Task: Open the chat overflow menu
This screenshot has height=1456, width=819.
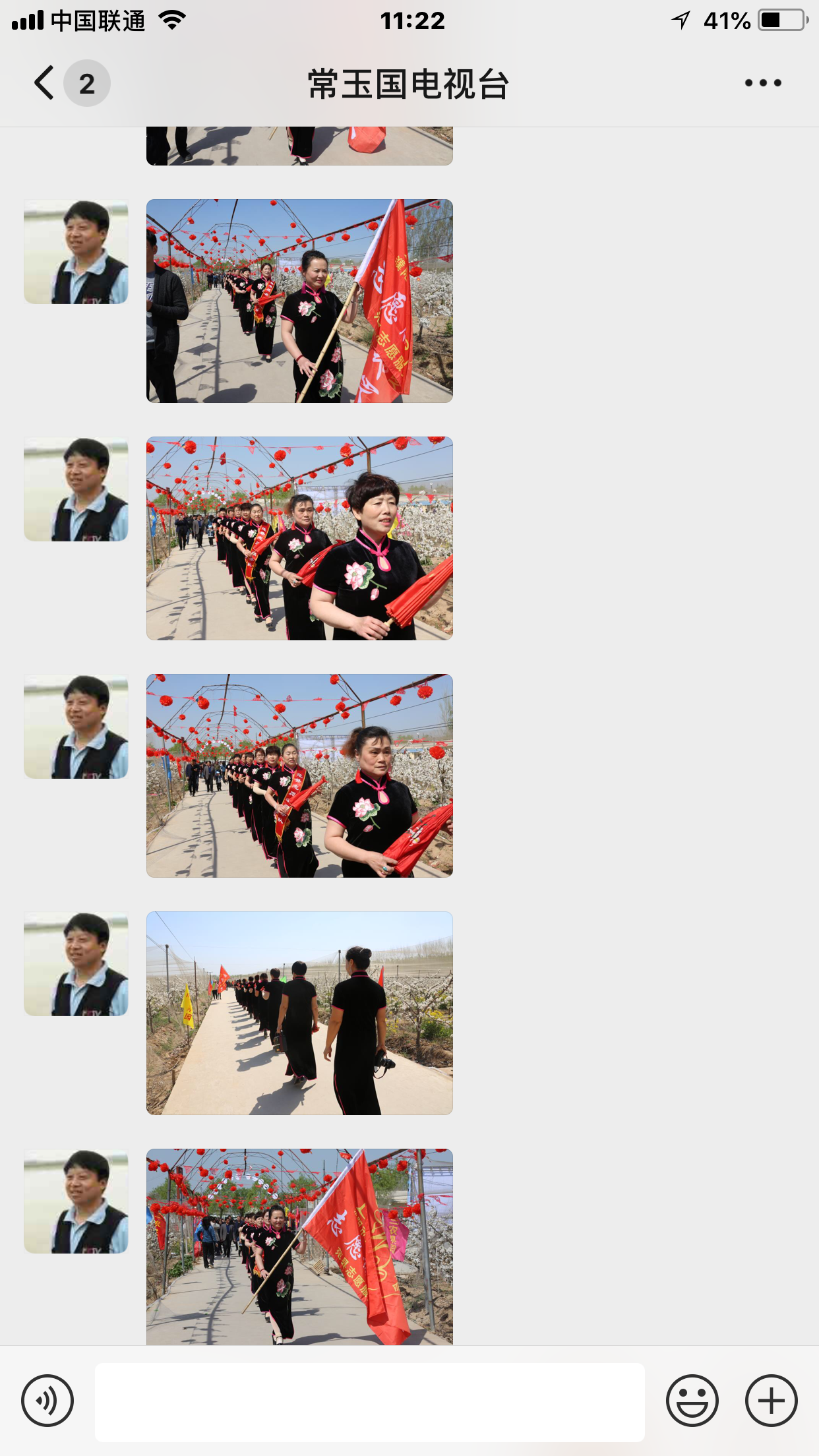Action: point(763,83)
